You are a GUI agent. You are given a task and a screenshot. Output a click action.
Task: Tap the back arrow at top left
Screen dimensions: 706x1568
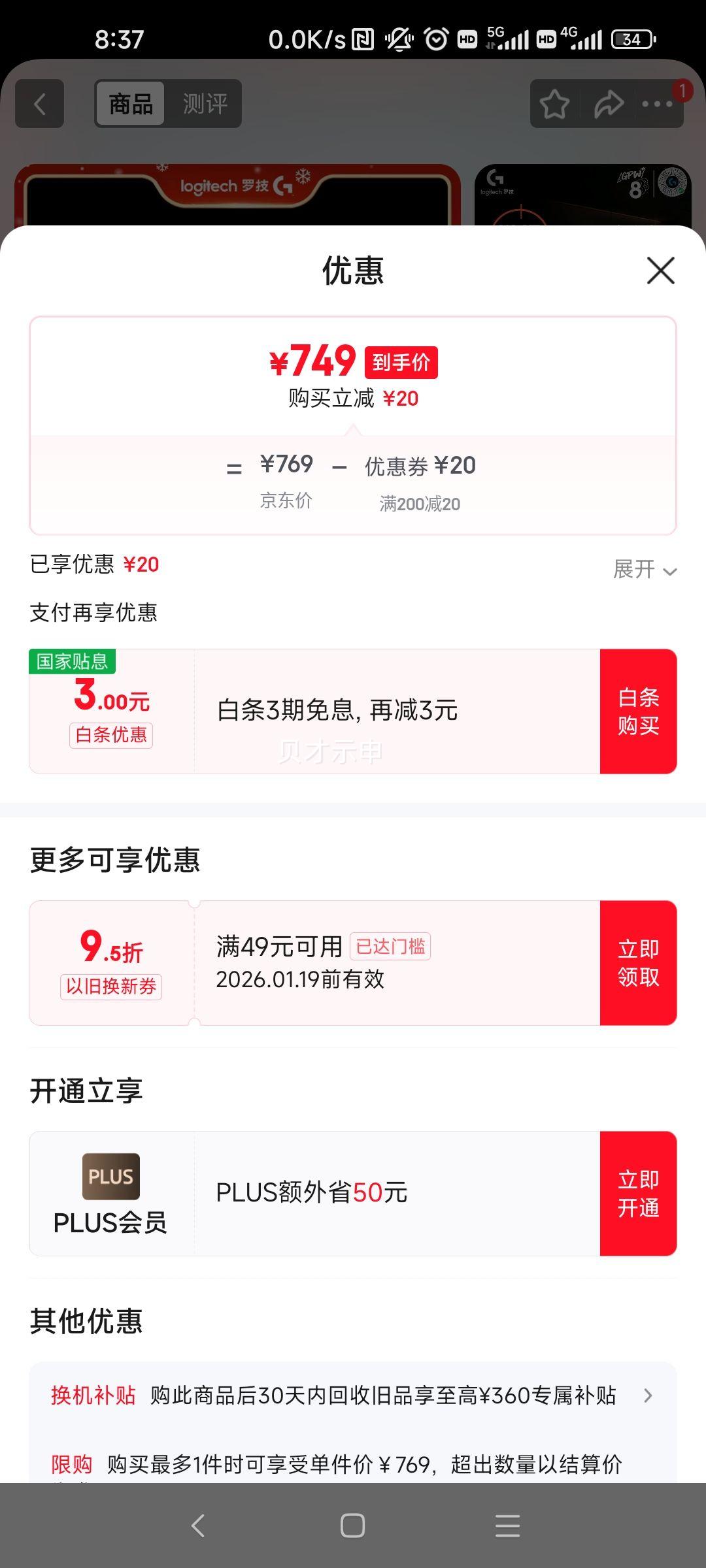[41, 103]
